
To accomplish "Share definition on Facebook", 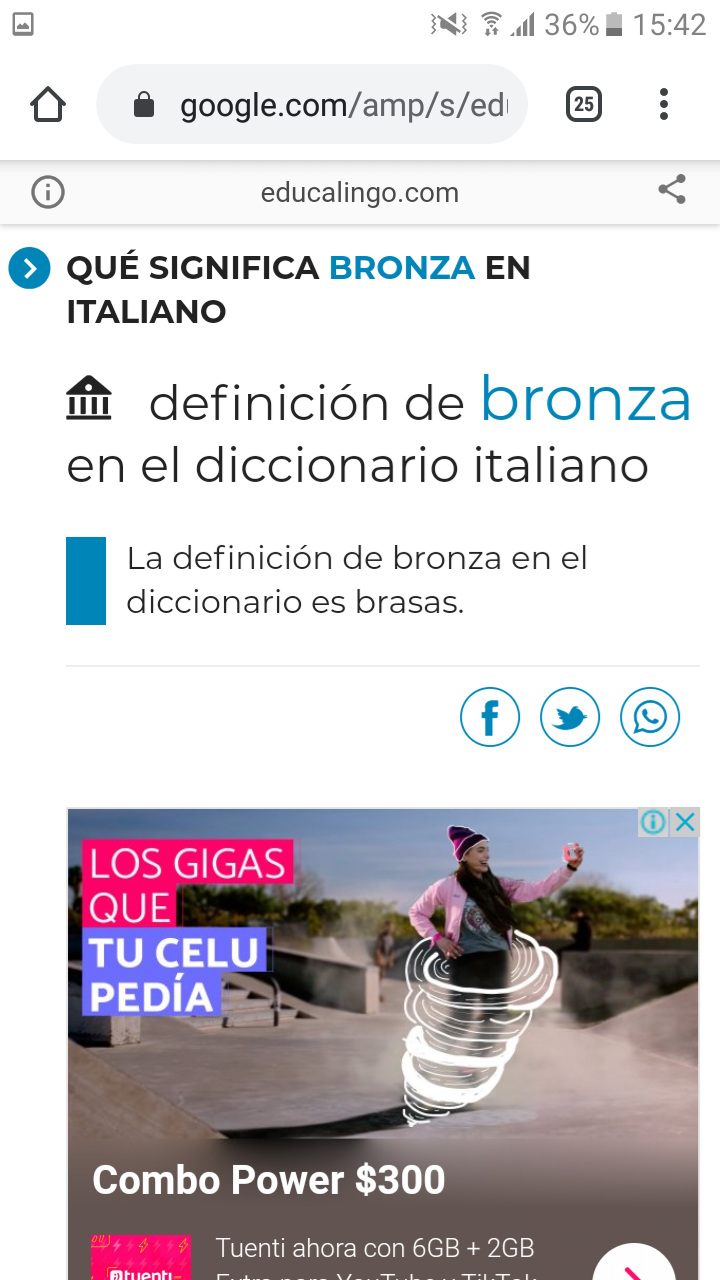I will pos(490,717).
